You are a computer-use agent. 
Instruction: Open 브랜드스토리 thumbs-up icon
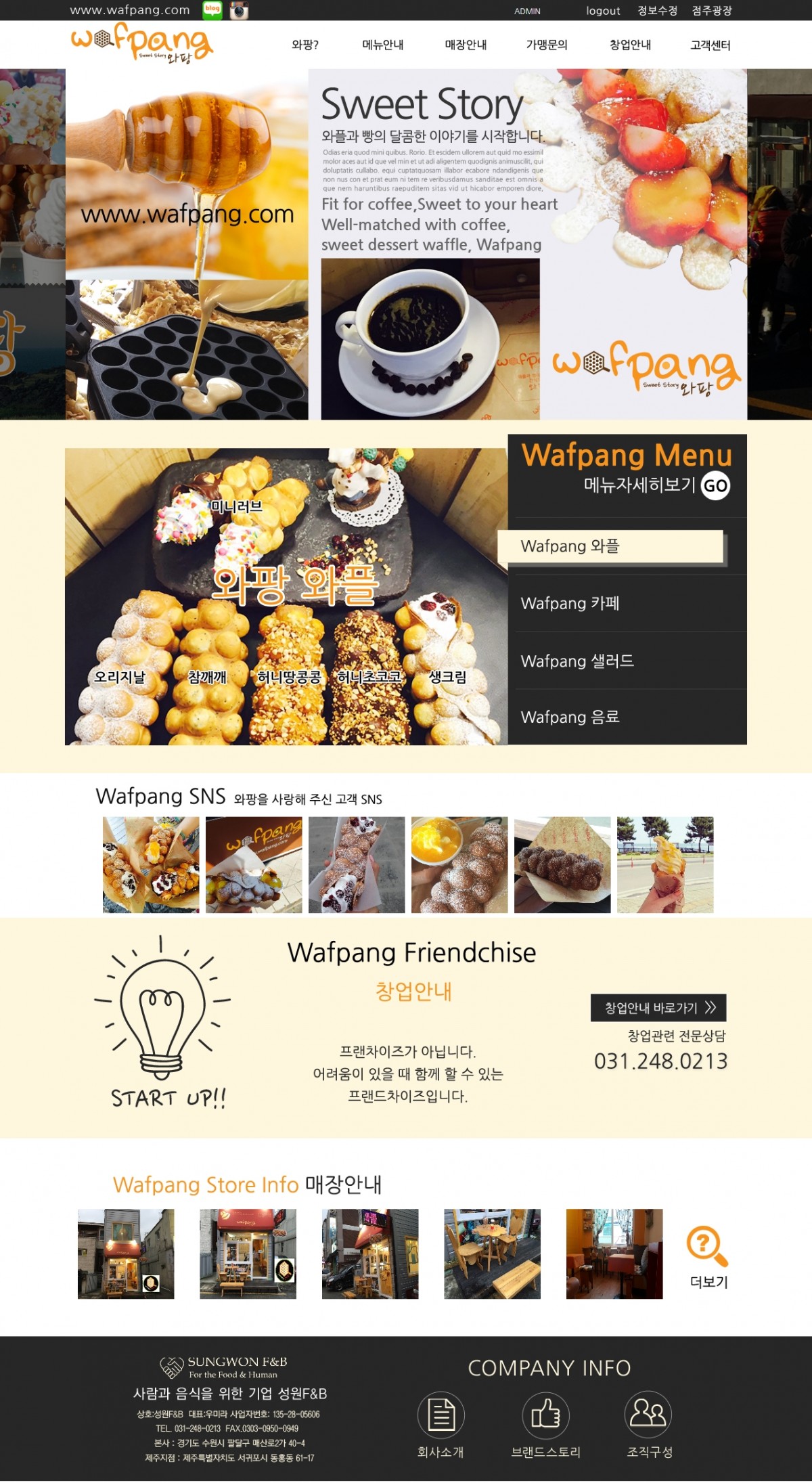click(x=545, y=1415)
